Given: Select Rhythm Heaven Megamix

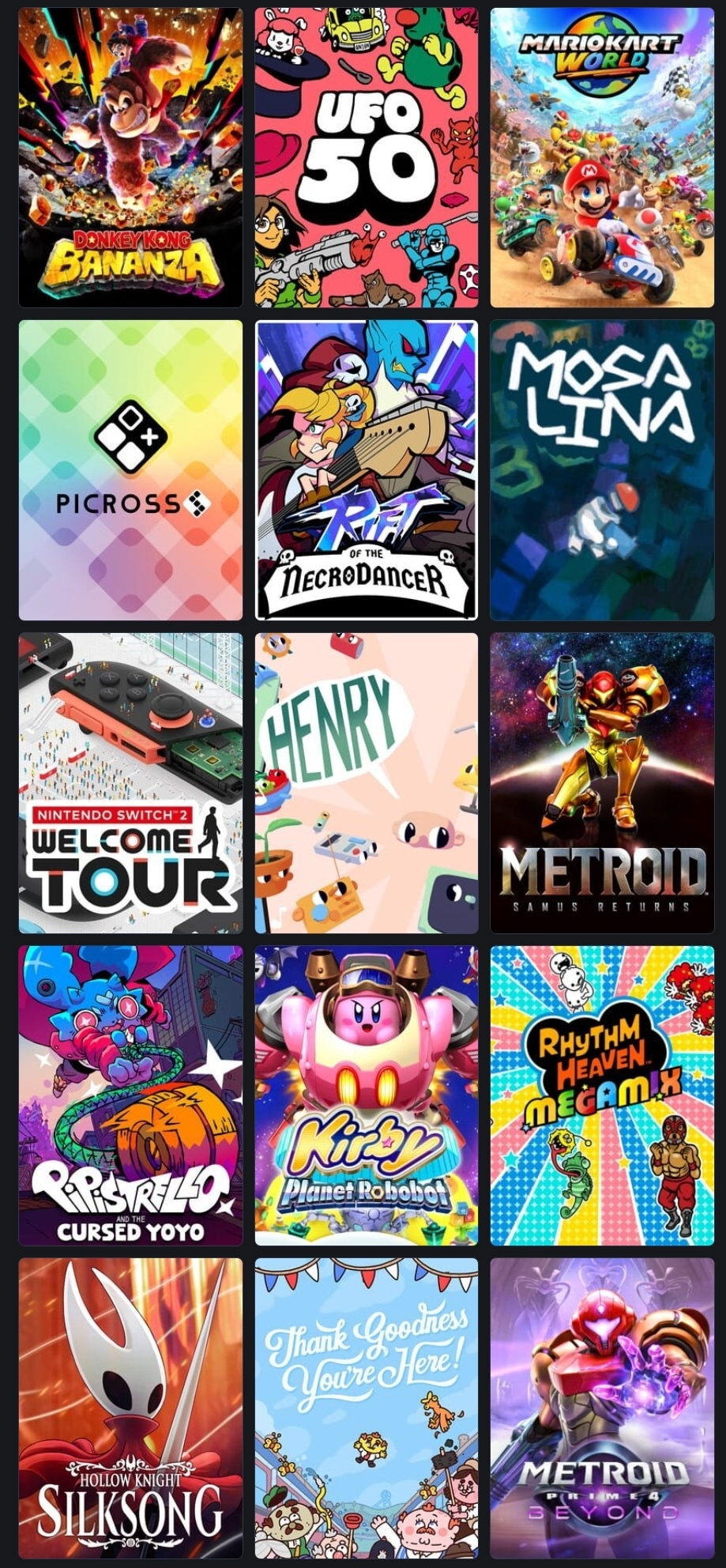Looking at the screenshot, I should [x=602, y=1095].
